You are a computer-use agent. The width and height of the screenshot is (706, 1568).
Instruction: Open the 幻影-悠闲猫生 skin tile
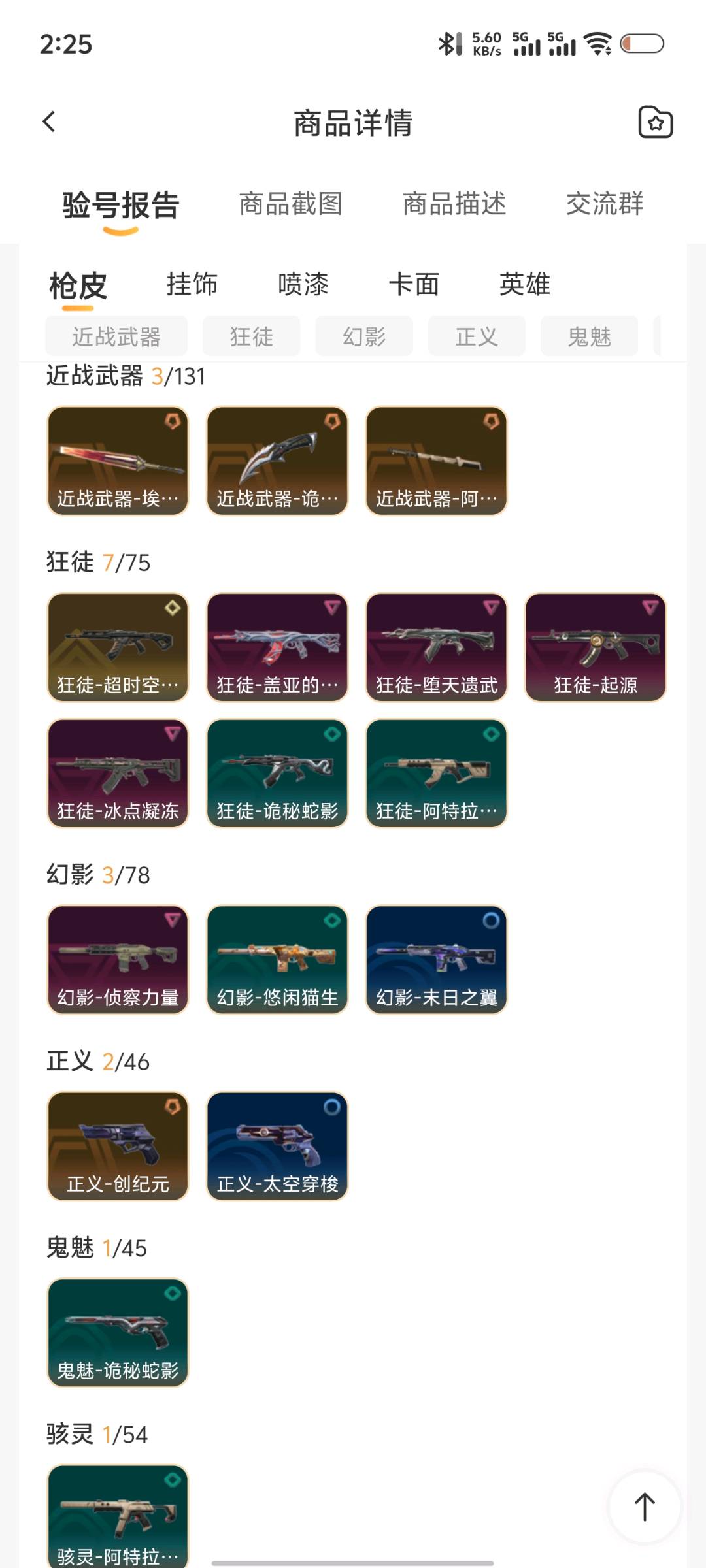(x=277, y=959)
